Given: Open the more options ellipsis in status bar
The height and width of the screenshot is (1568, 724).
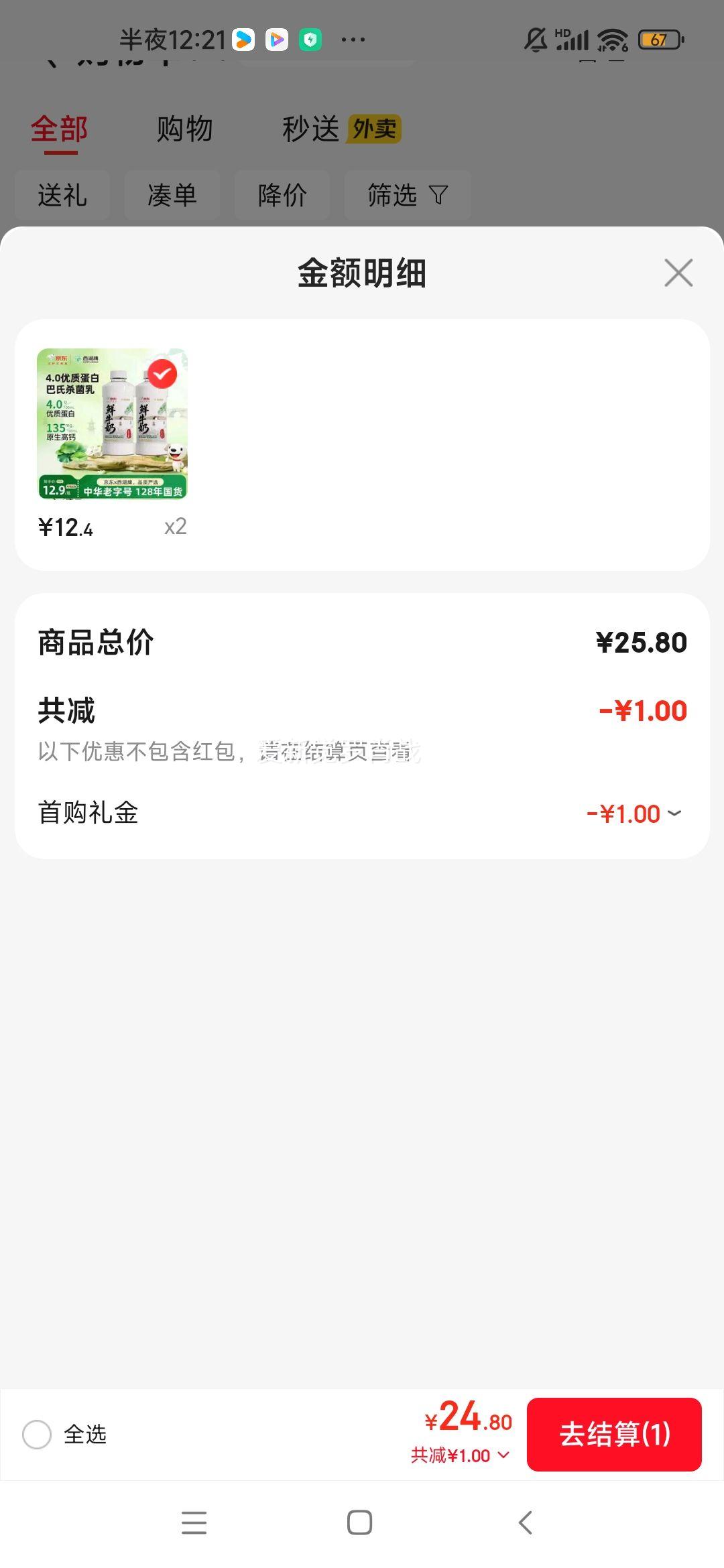Looking at the screenshot, I should pyautogui.click(x=351, y=38).
